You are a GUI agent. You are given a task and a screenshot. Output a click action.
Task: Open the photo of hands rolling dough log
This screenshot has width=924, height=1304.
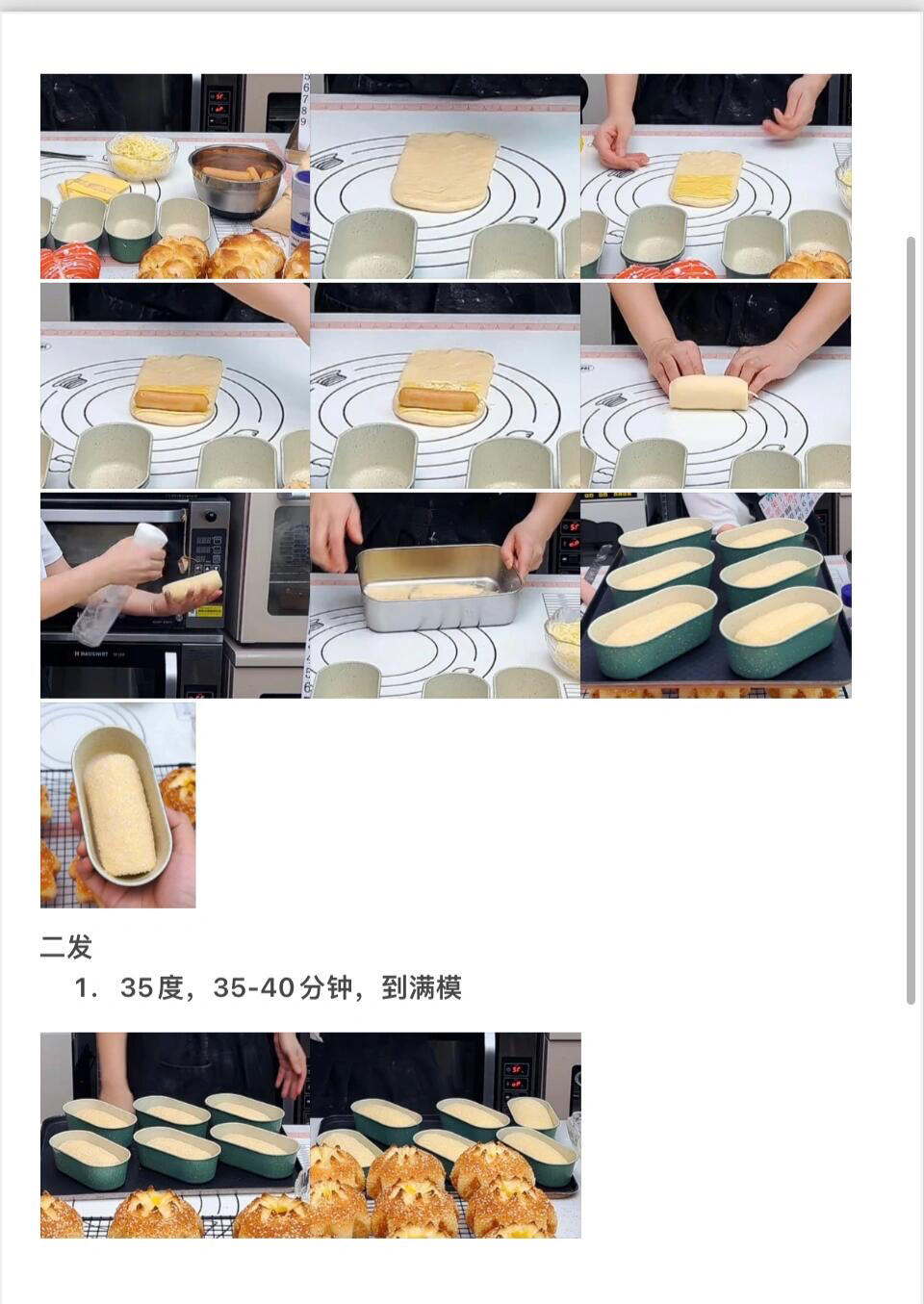[x=716, y=385]
